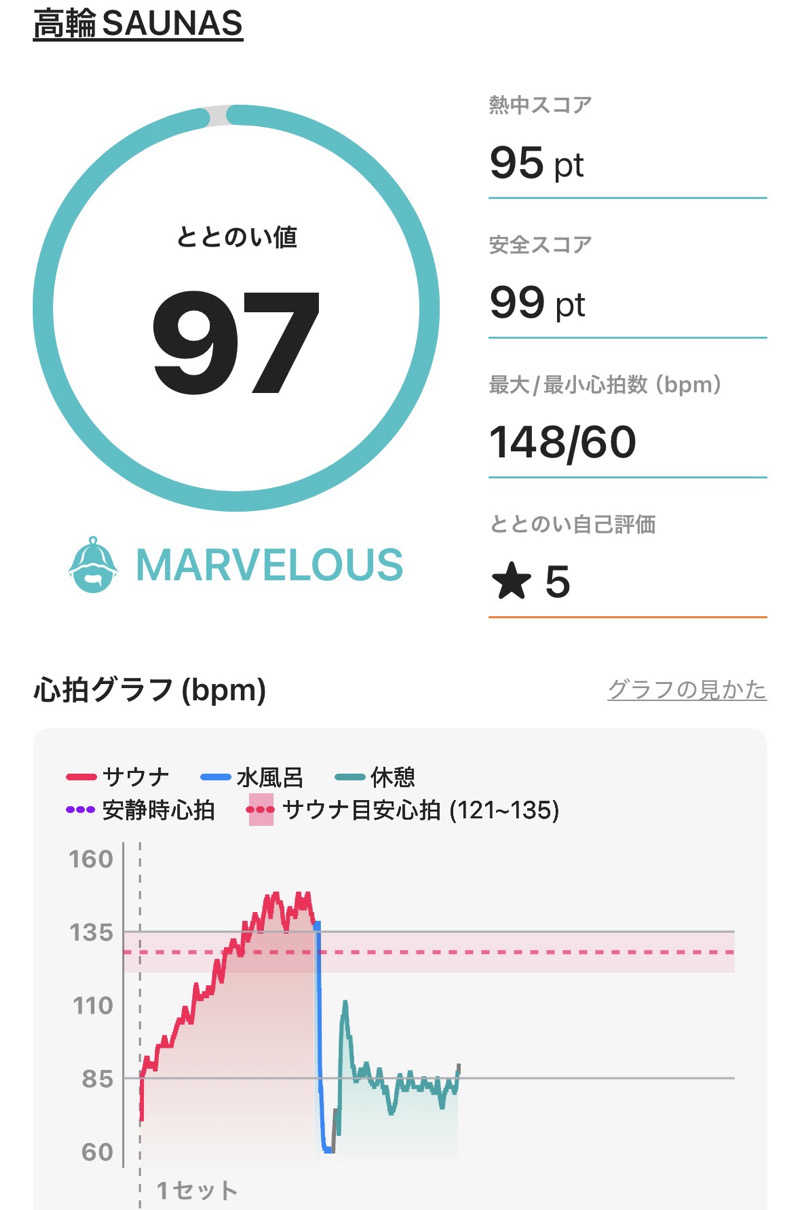Open the 高輪 SAUNAS facility link
Screen dimensions: 800x1210
point(138,24)
